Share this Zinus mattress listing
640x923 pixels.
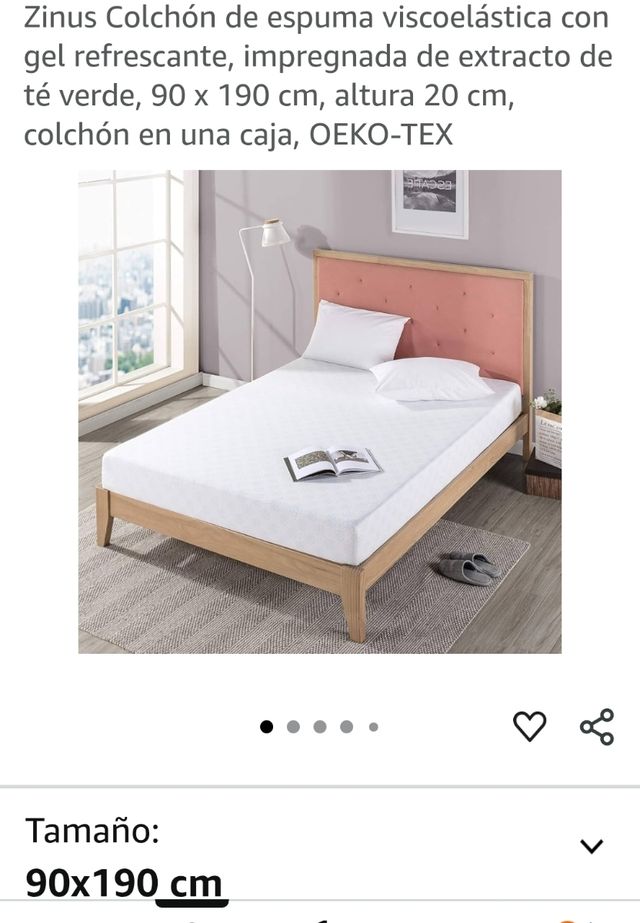597,727
